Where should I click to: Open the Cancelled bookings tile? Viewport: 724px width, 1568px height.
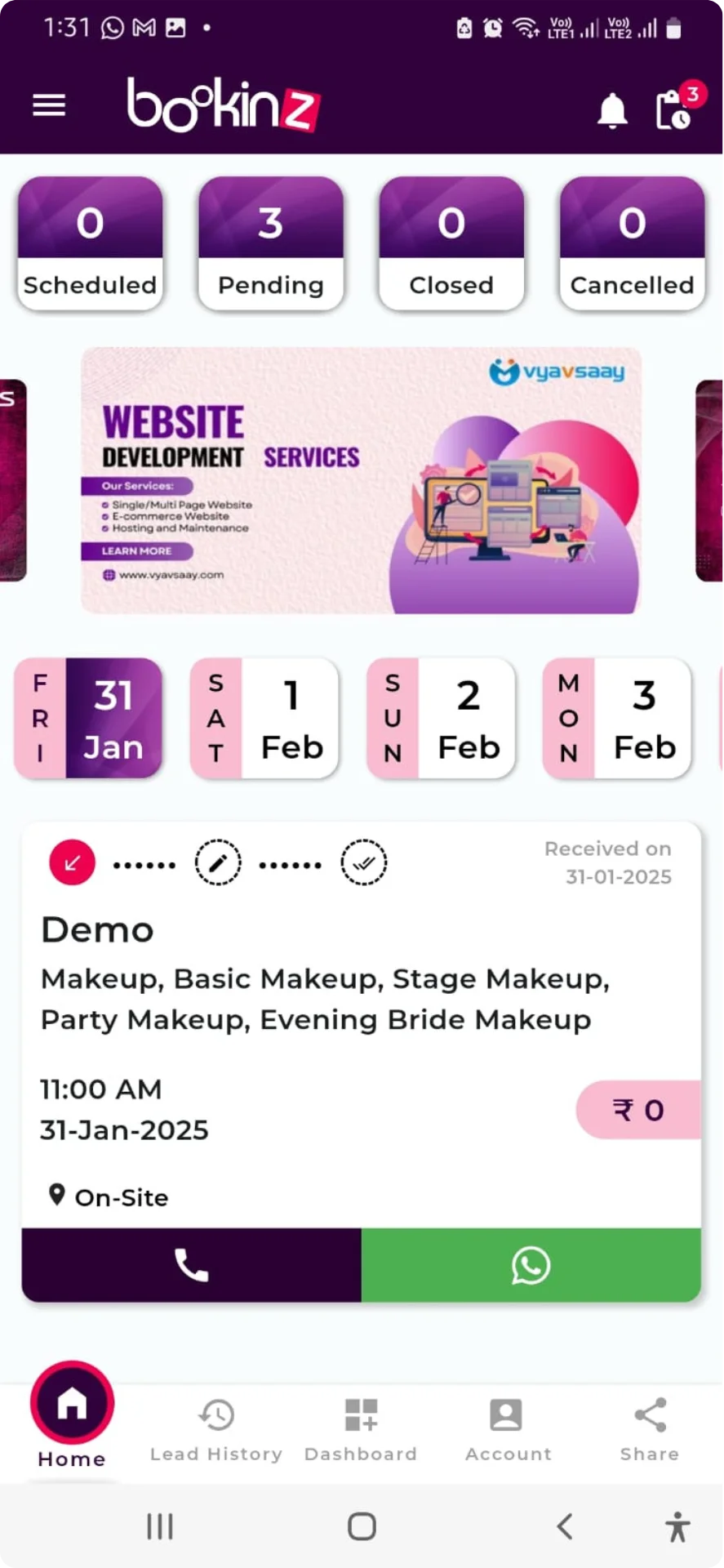point(632,243)
